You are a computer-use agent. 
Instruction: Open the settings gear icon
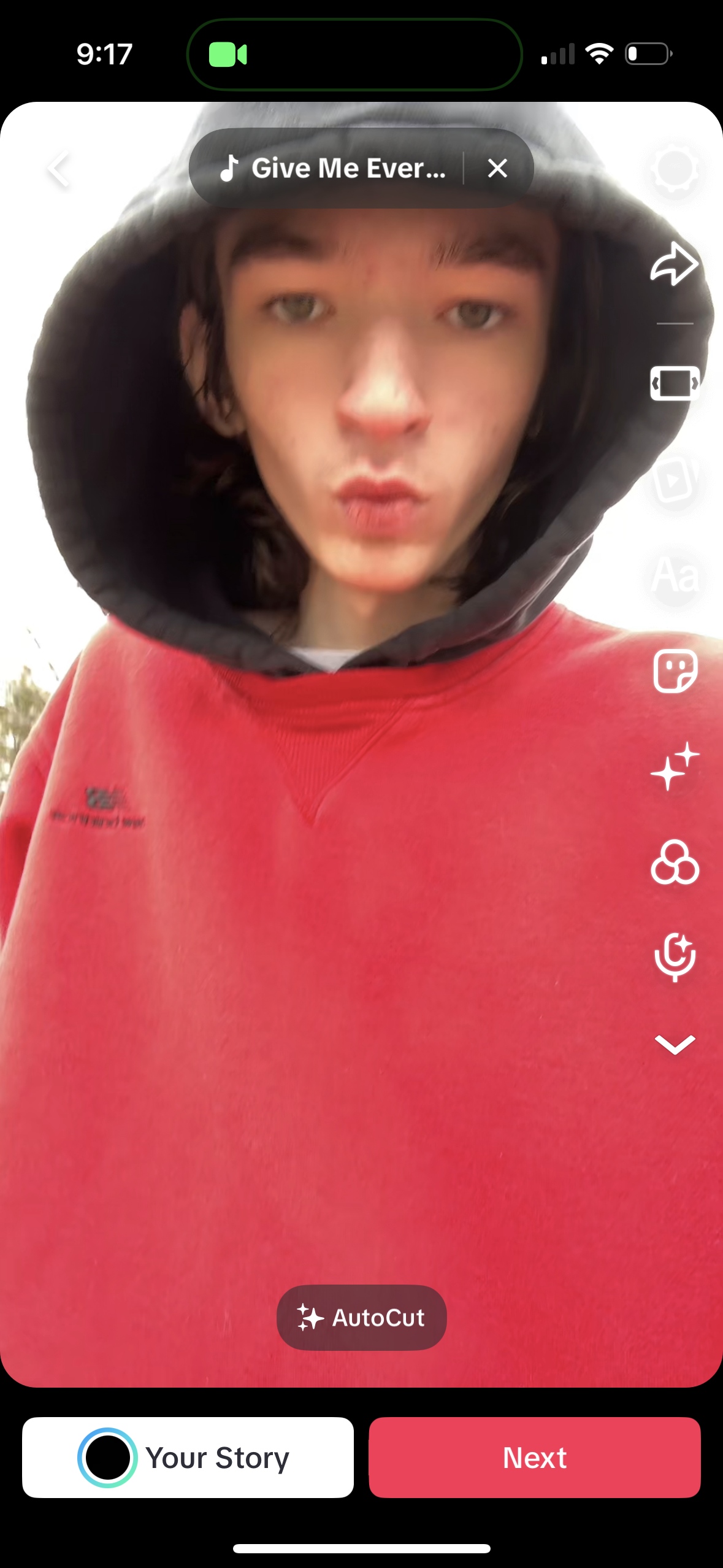pyautogui.click(x=675, y=169)
